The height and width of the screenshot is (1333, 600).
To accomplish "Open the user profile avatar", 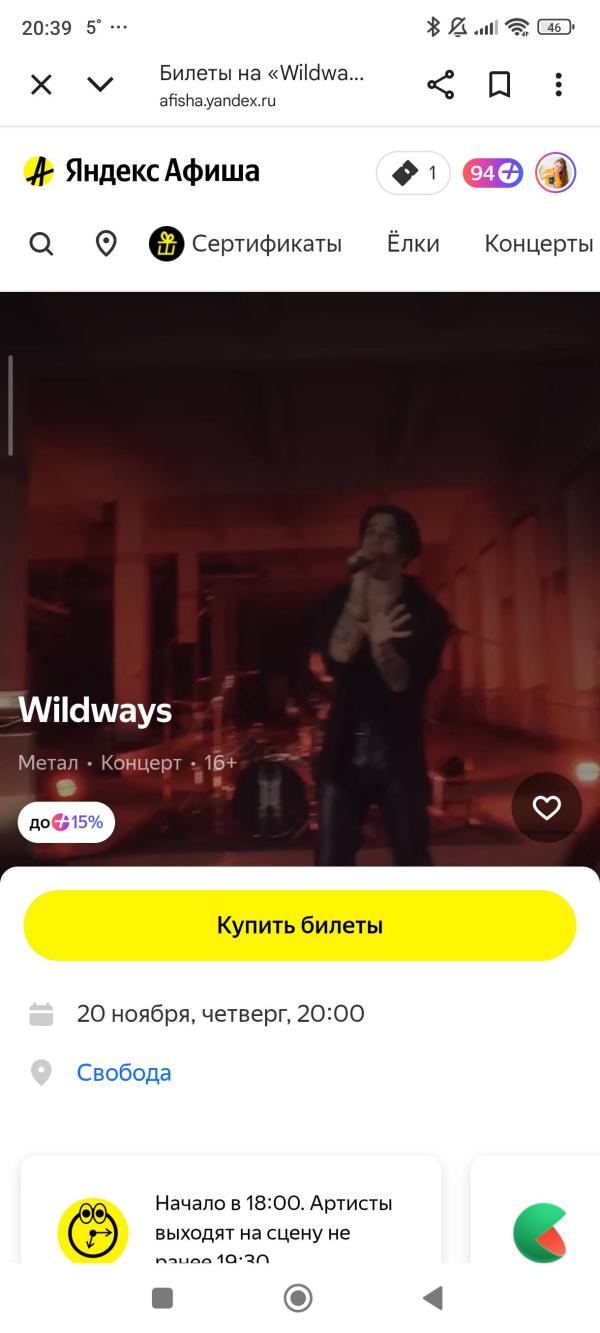I will coord(556,173).
